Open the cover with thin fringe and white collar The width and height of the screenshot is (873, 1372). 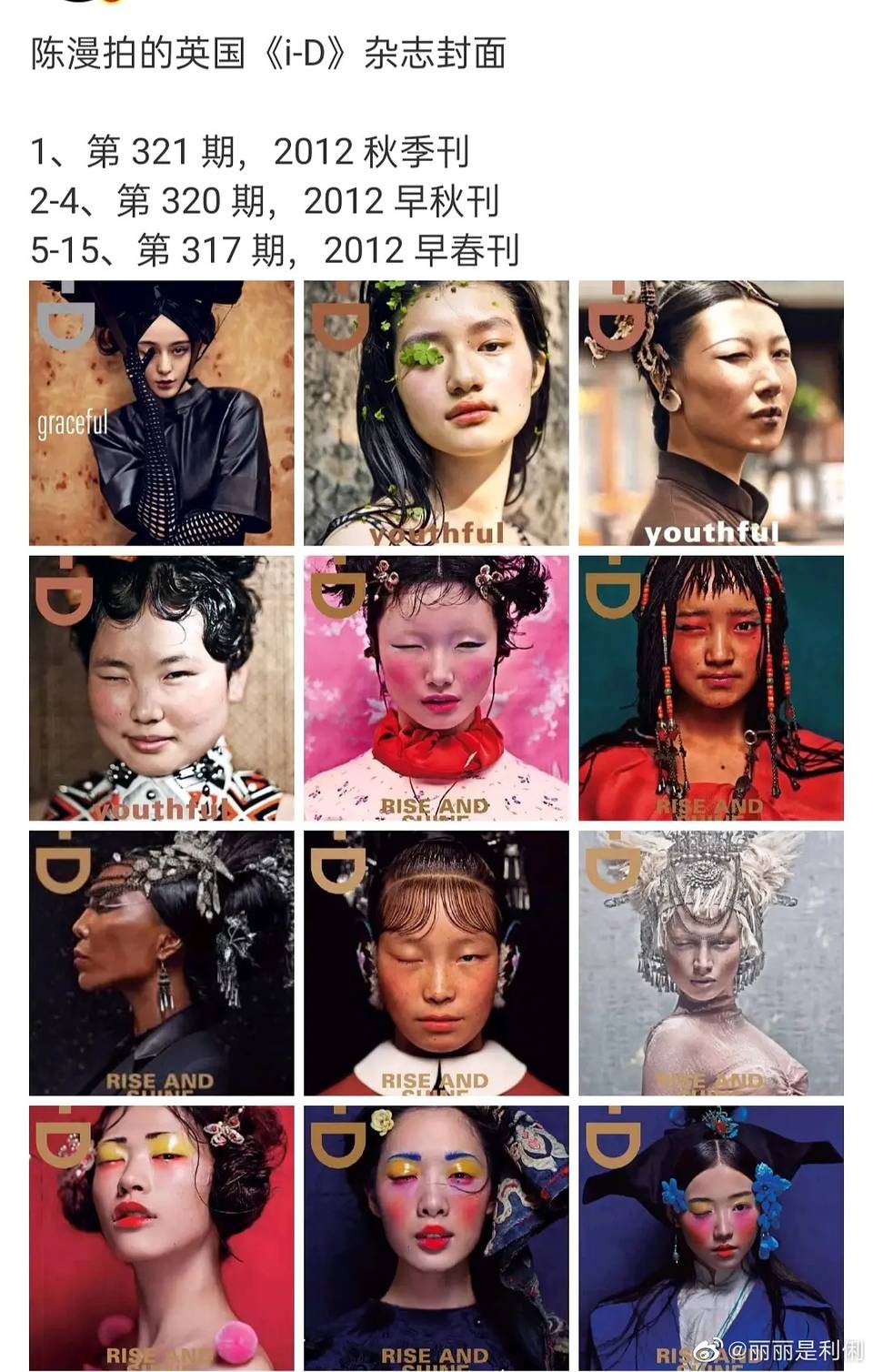436,963
